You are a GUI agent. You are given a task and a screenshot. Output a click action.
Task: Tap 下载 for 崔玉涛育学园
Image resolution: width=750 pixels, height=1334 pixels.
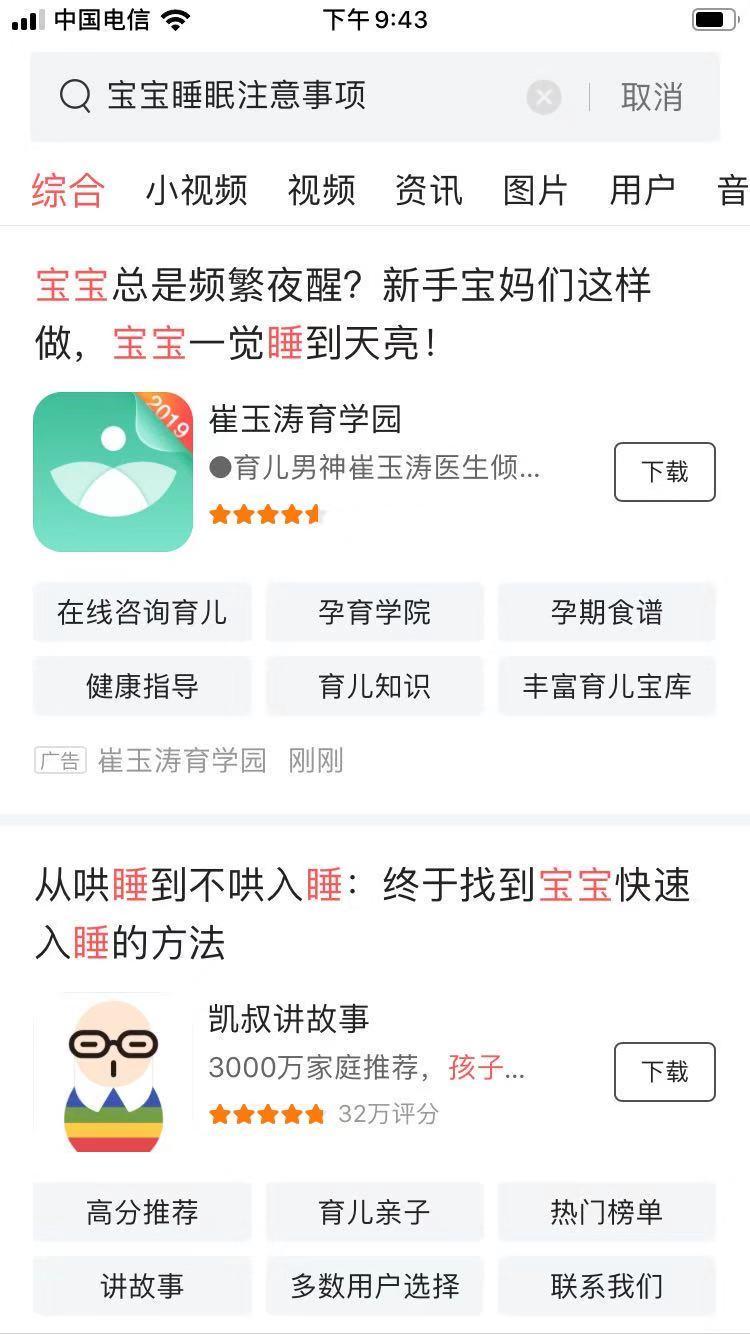(x=664, y=471)
